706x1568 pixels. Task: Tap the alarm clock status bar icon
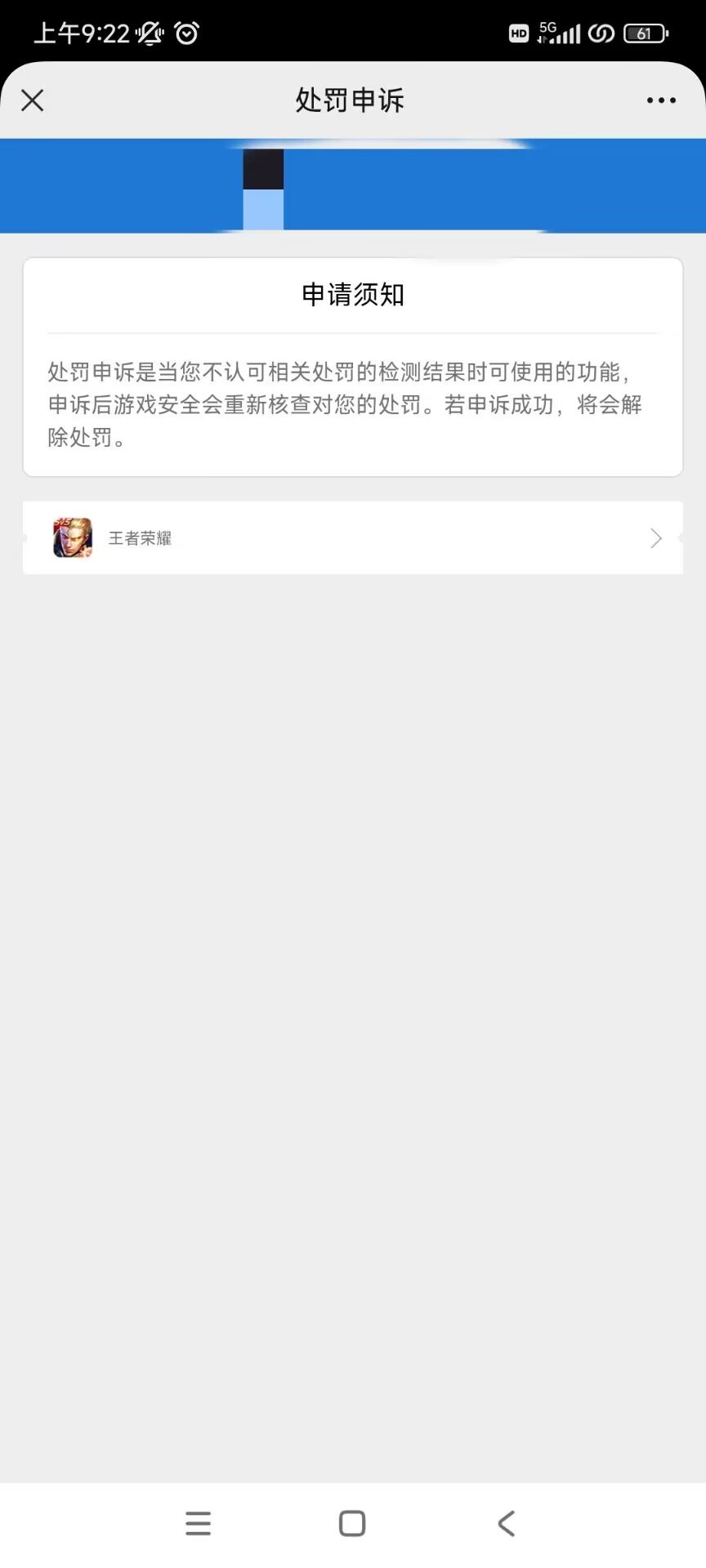(x=185, y=33)
